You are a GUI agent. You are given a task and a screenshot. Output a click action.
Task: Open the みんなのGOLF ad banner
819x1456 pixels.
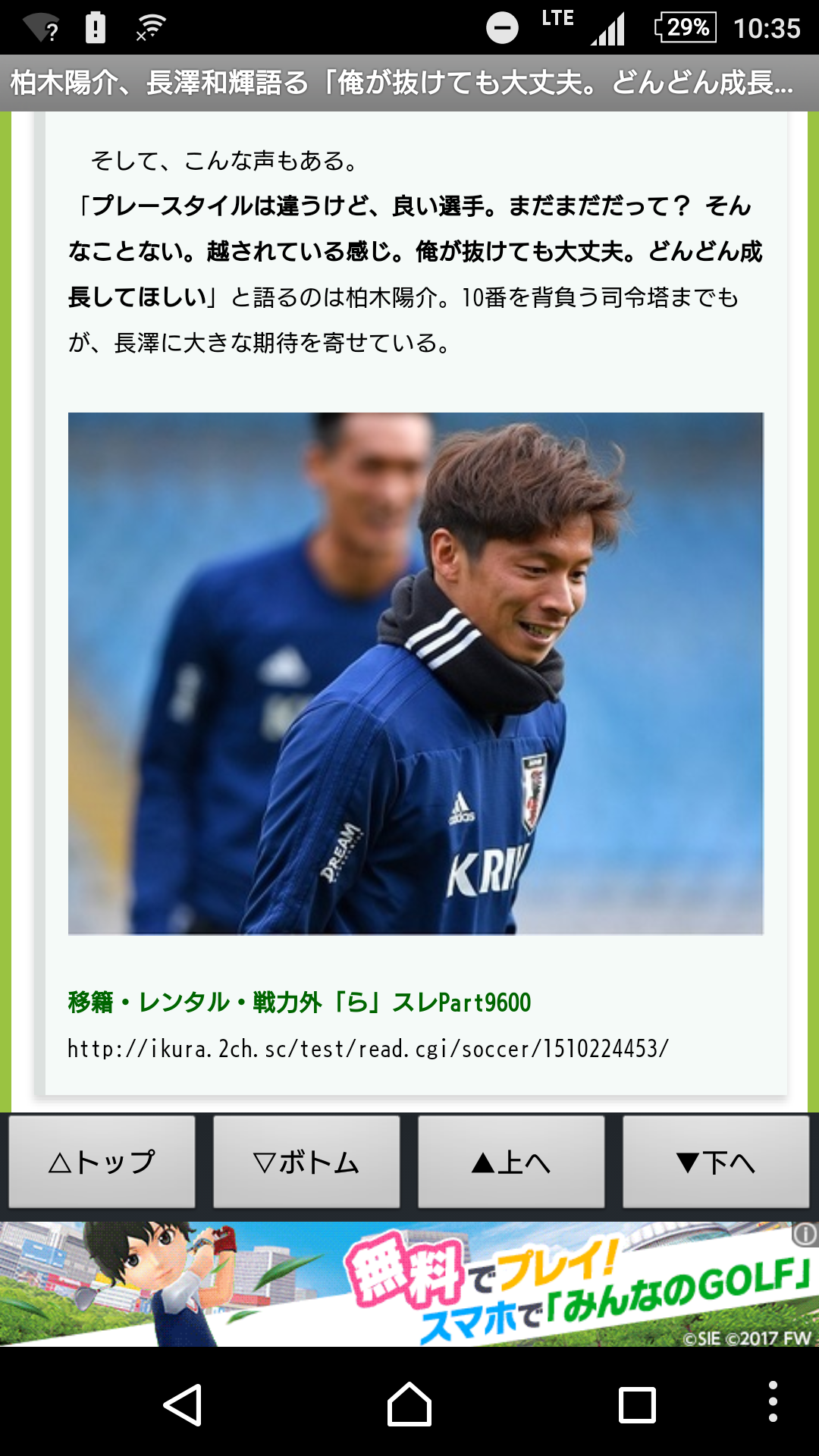(x=409, y=1284)
